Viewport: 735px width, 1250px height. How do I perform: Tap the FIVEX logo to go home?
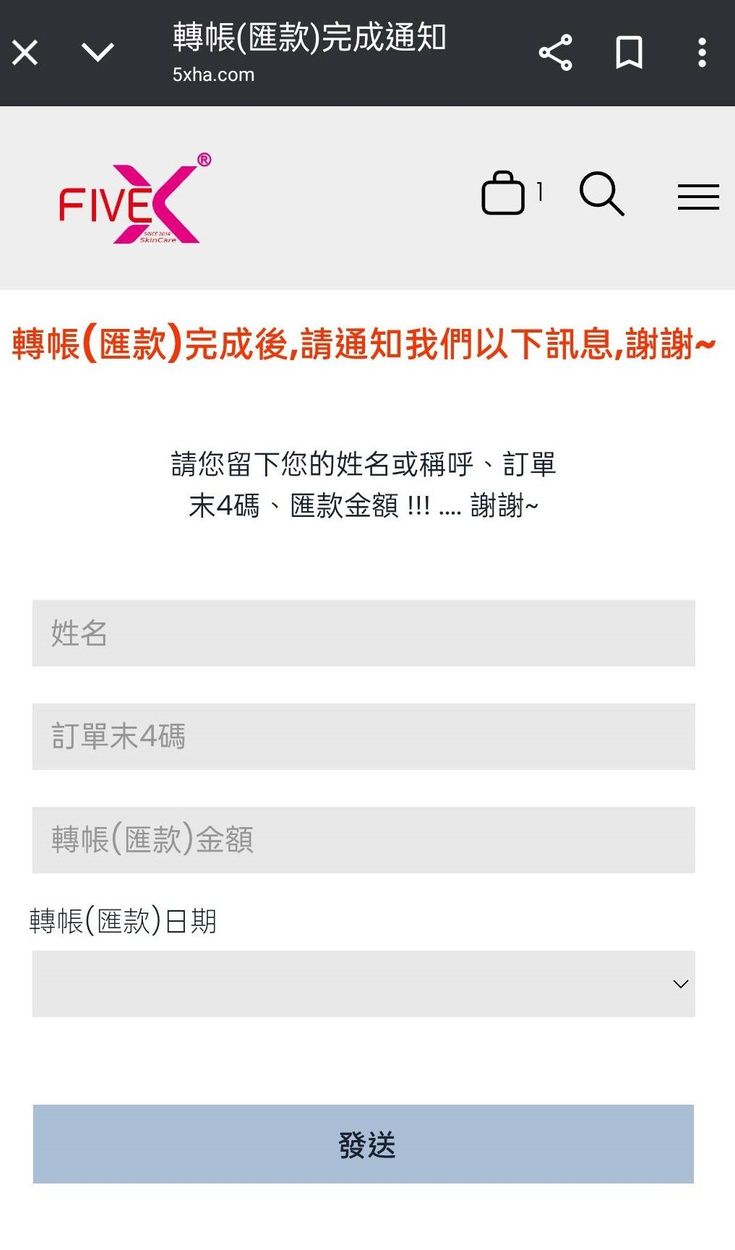[134, 199]
